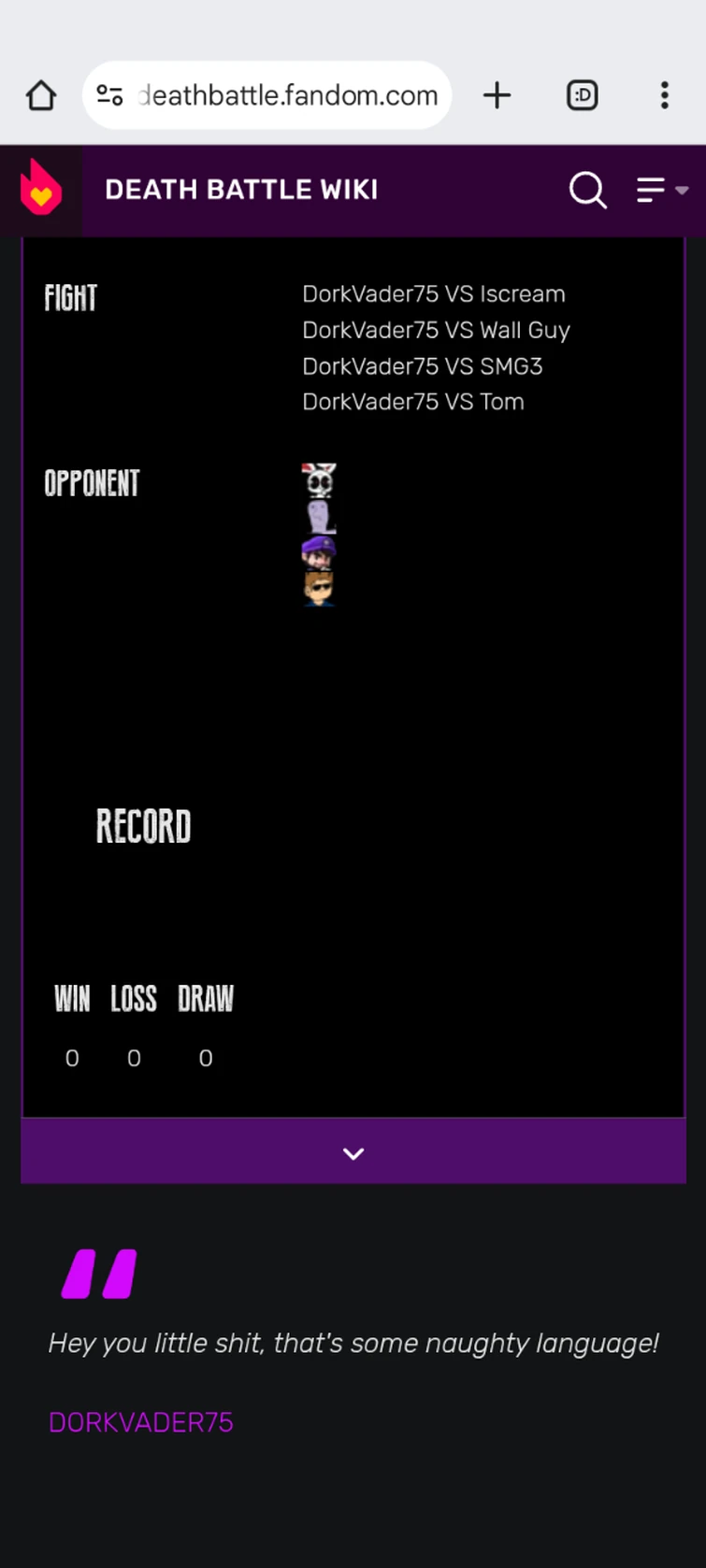This screenshot has height=1568, width=706.
Task: Open the Tom opponent image
Action: [319, 589]
